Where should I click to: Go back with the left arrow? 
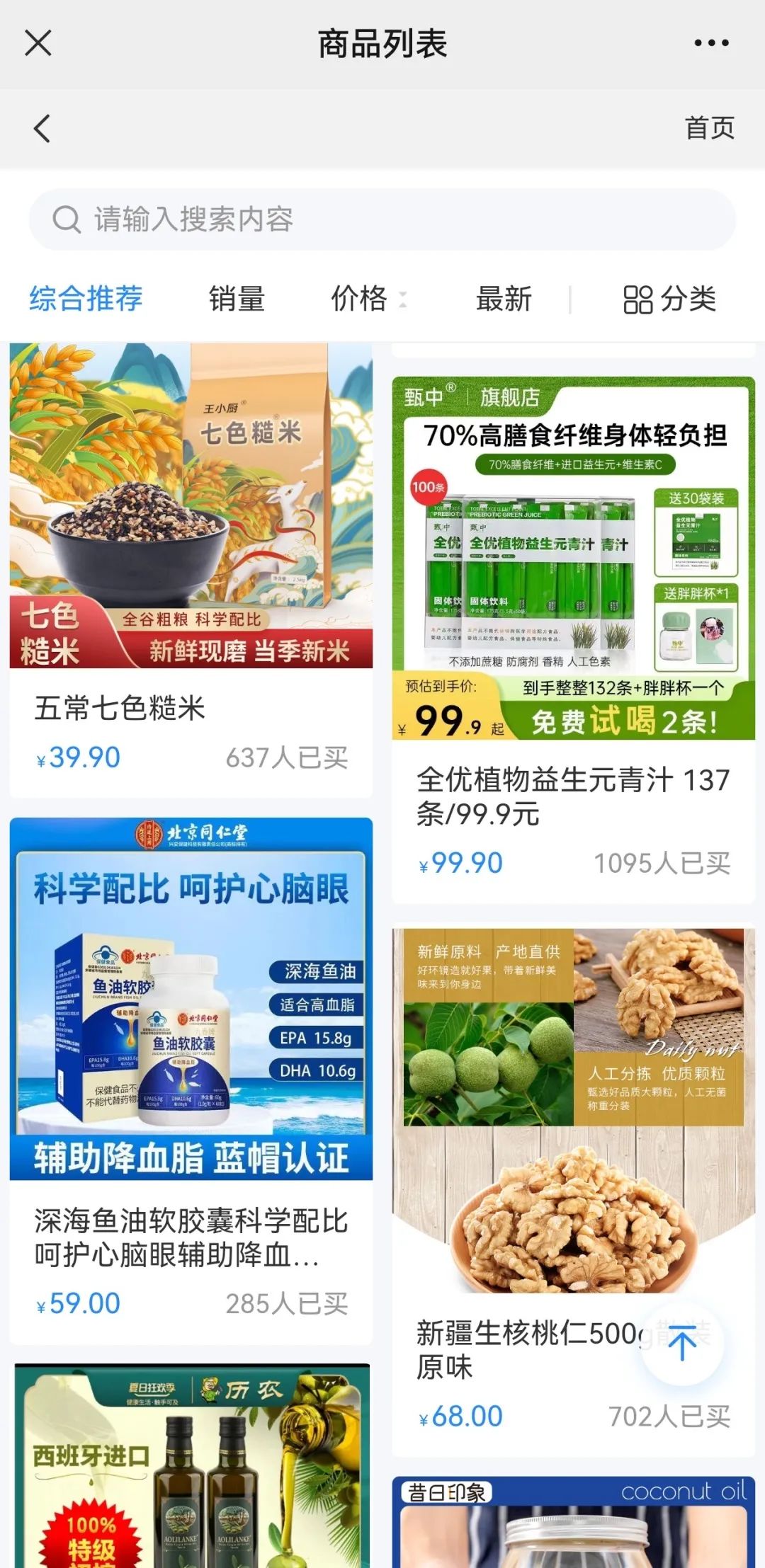coord(42,129)
